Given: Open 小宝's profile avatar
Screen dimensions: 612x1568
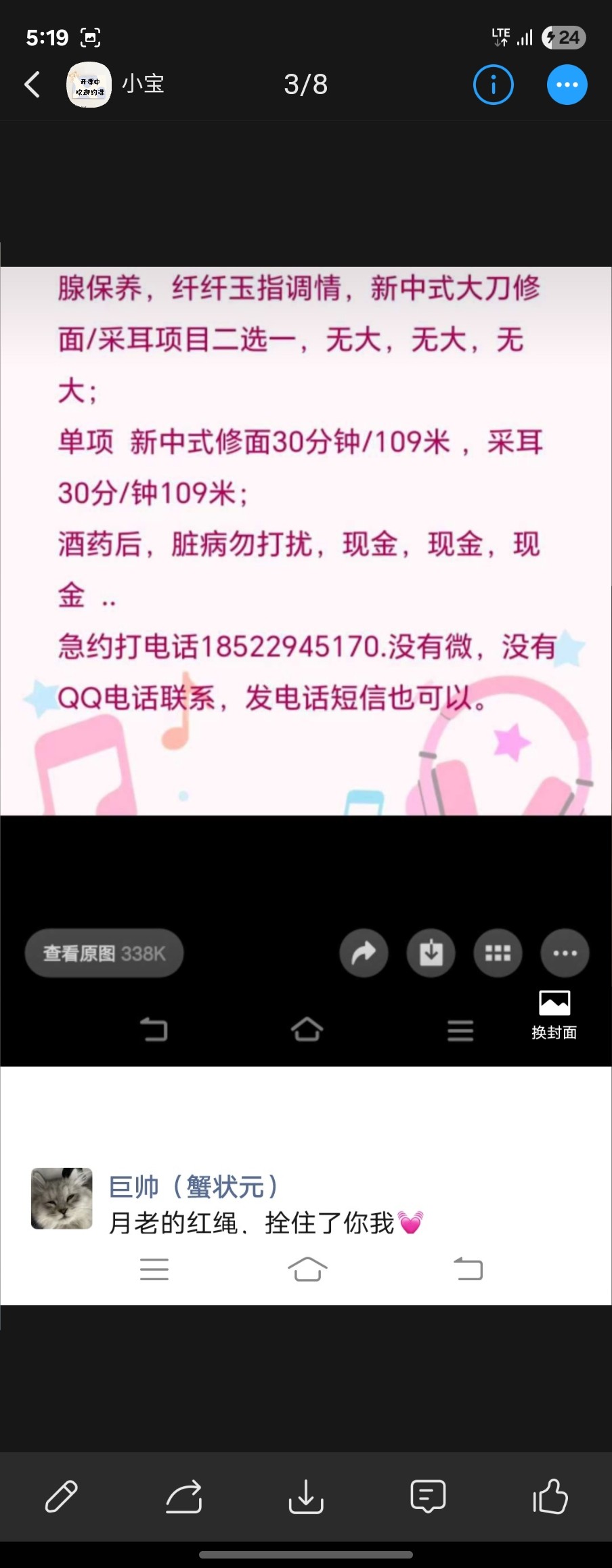Looking at the screenshot, I should (89, 85).
